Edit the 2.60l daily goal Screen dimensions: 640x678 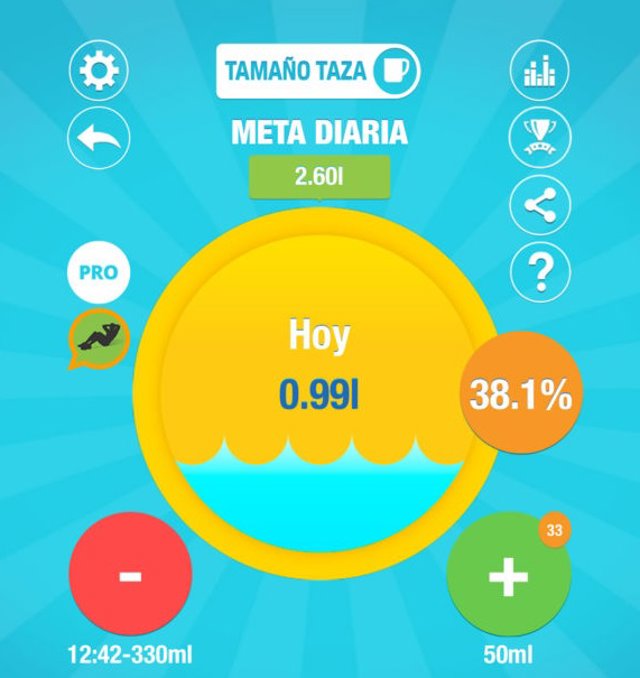coord(319,176)
